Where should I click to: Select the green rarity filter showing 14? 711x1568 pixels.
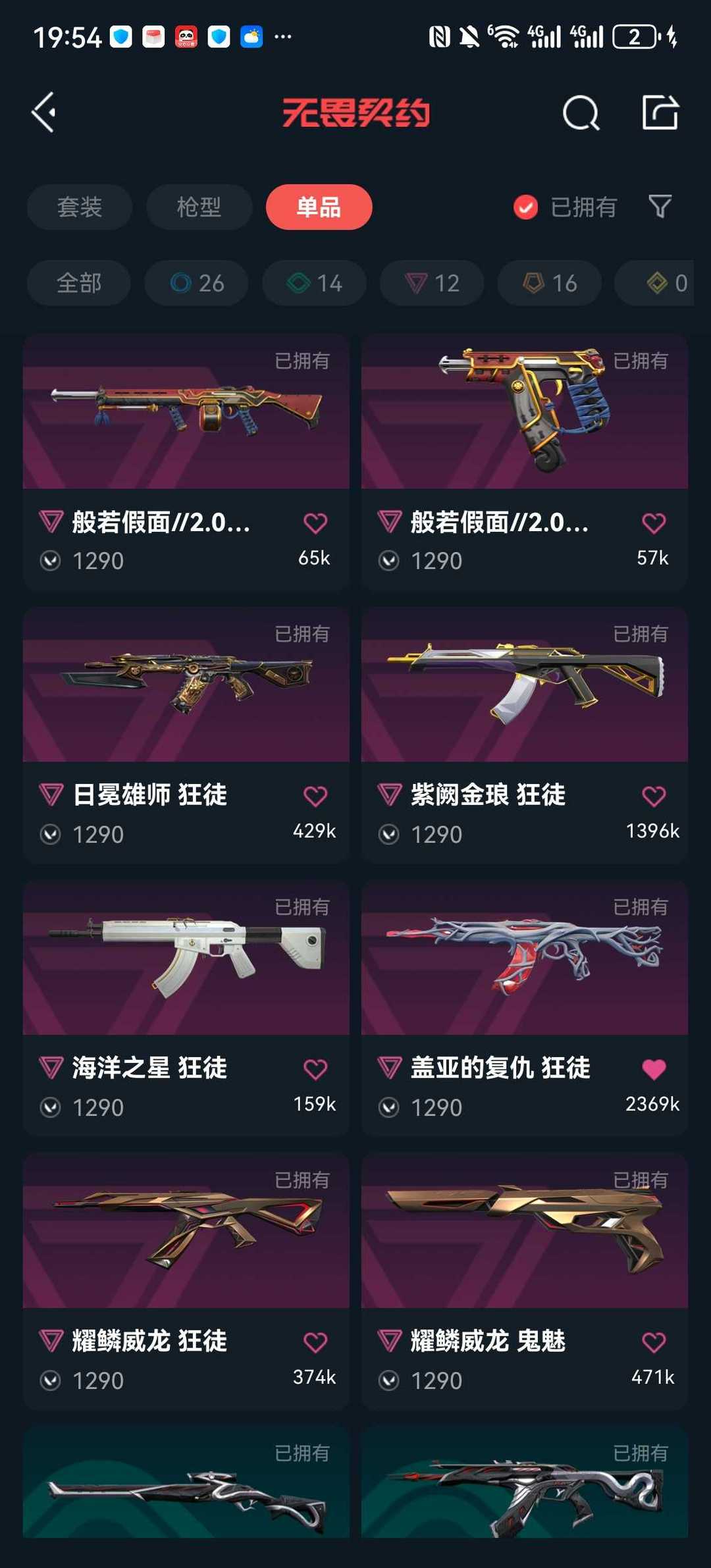coord(313,283)
